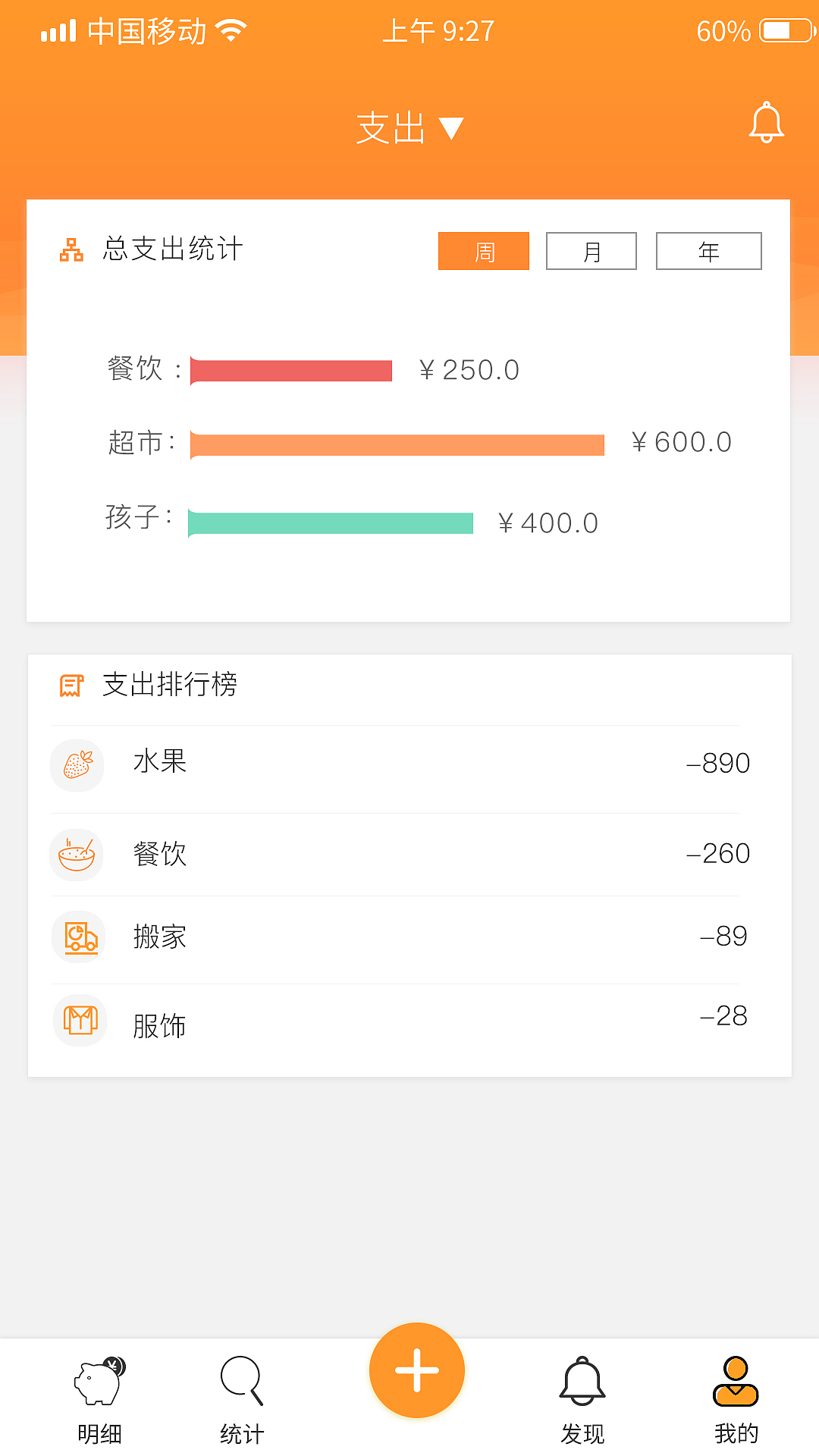
Task: Switch to 年 statistics view
Action: [708, 250]
